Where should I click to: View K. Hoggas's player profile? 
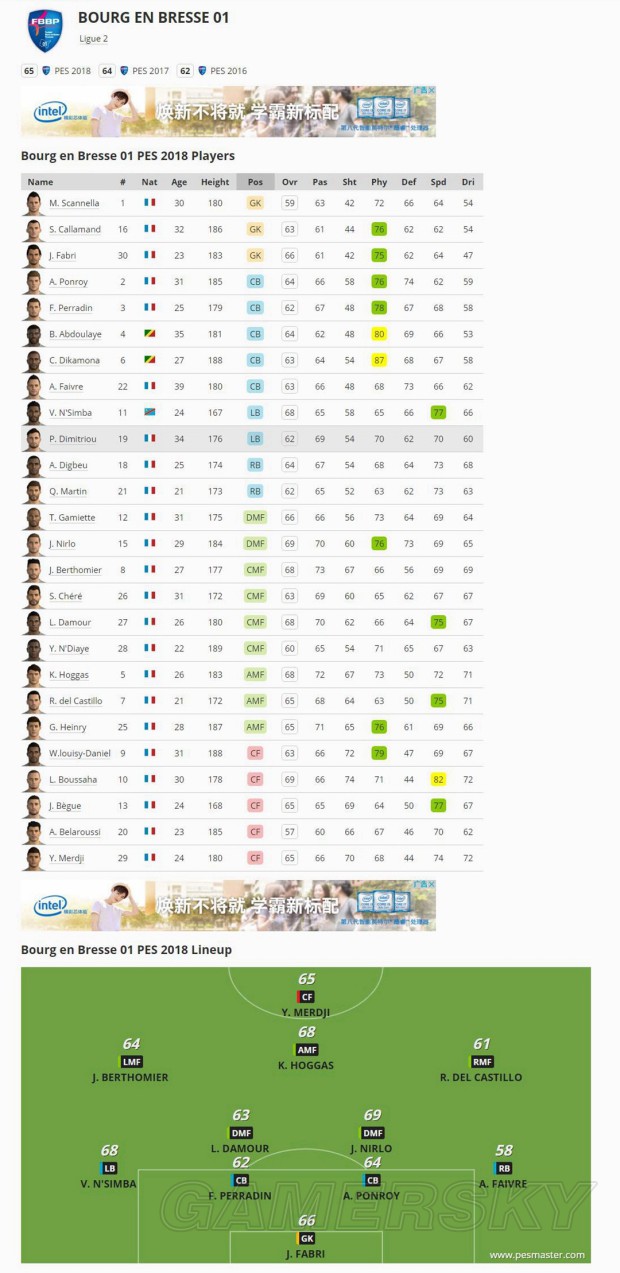point(69,674)
